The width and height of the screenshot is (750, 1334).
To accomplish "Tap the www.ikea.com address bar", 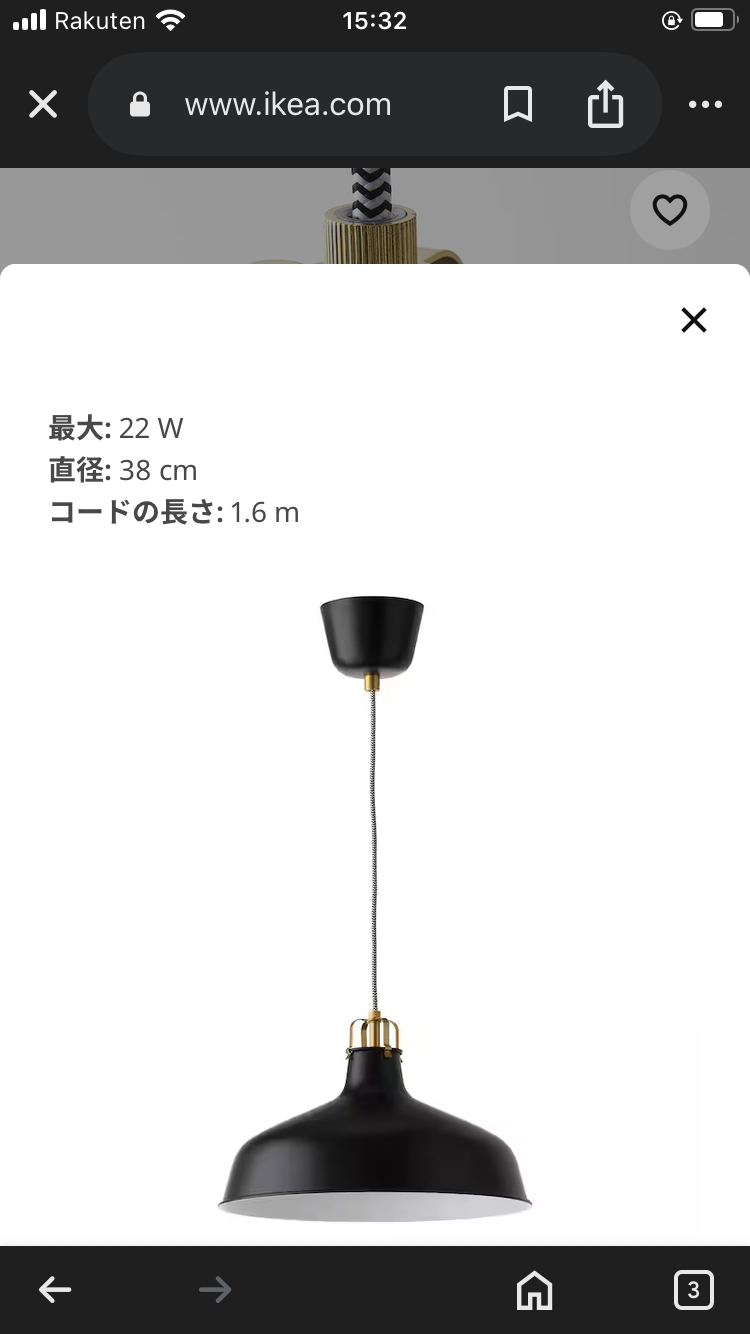I will point(288,105).
